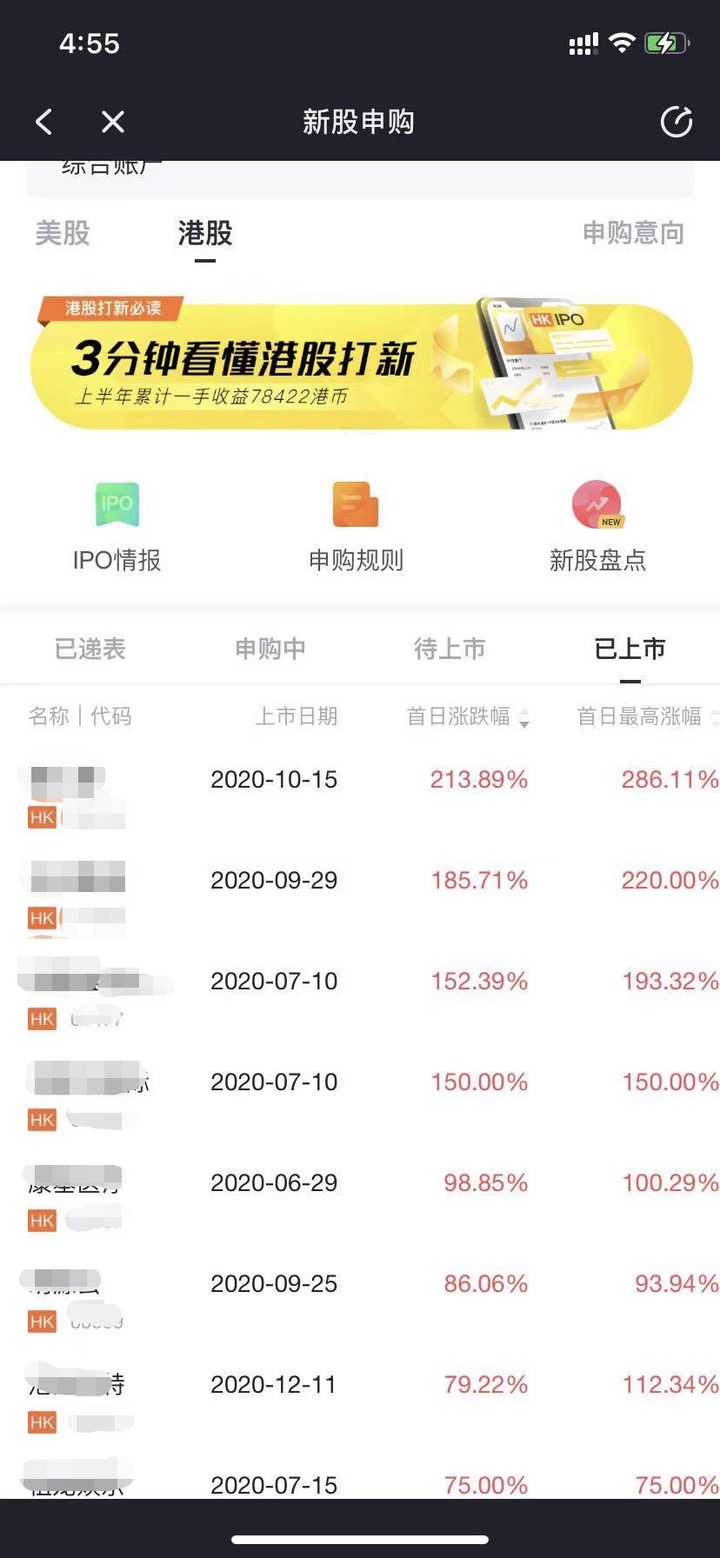
Task: Open 新股盘点
Action: click(597, 526)
